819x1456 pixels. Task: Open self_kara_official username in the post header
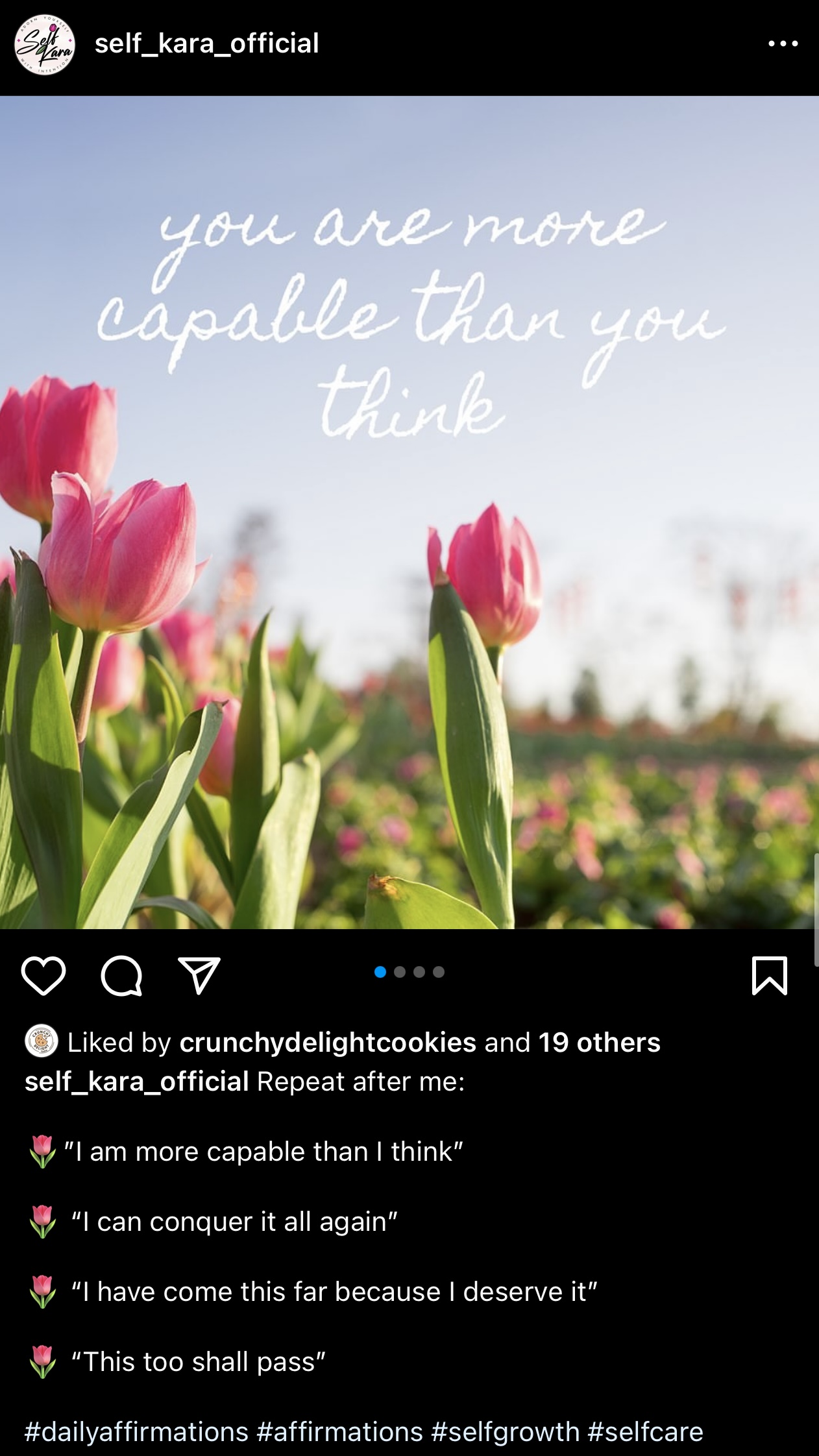[x=206, y=43]
